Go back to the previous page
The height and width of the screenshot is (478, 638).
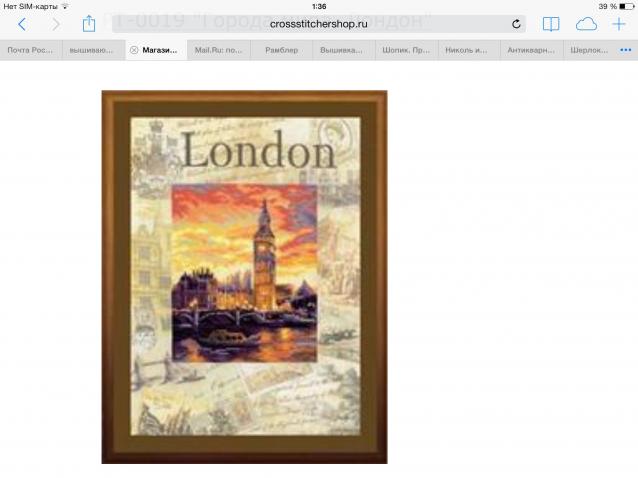pyautogui.click(x=22, y=24)
